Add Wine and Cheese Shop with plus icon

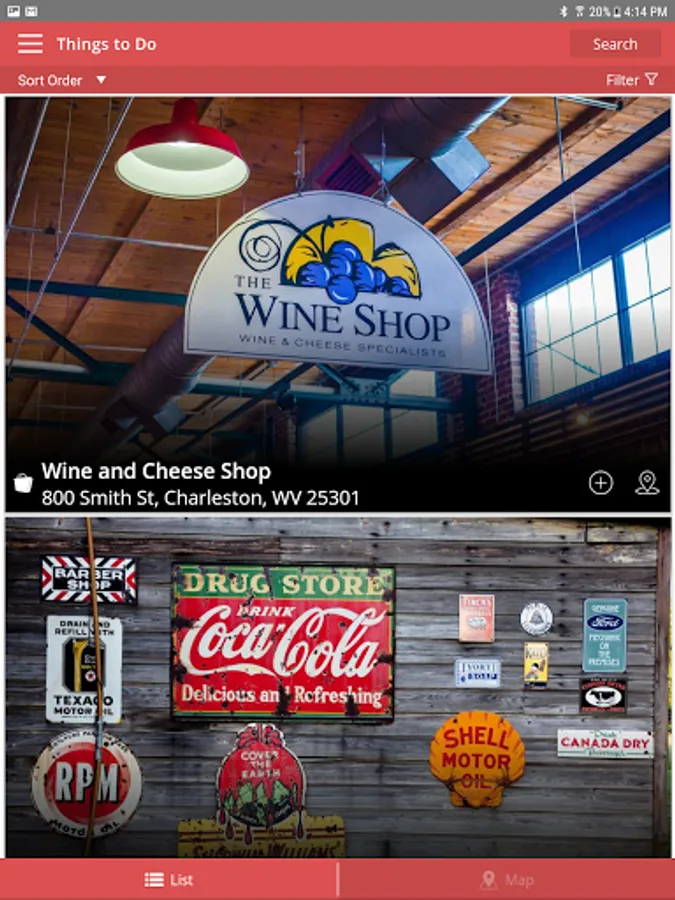[600, 484]
